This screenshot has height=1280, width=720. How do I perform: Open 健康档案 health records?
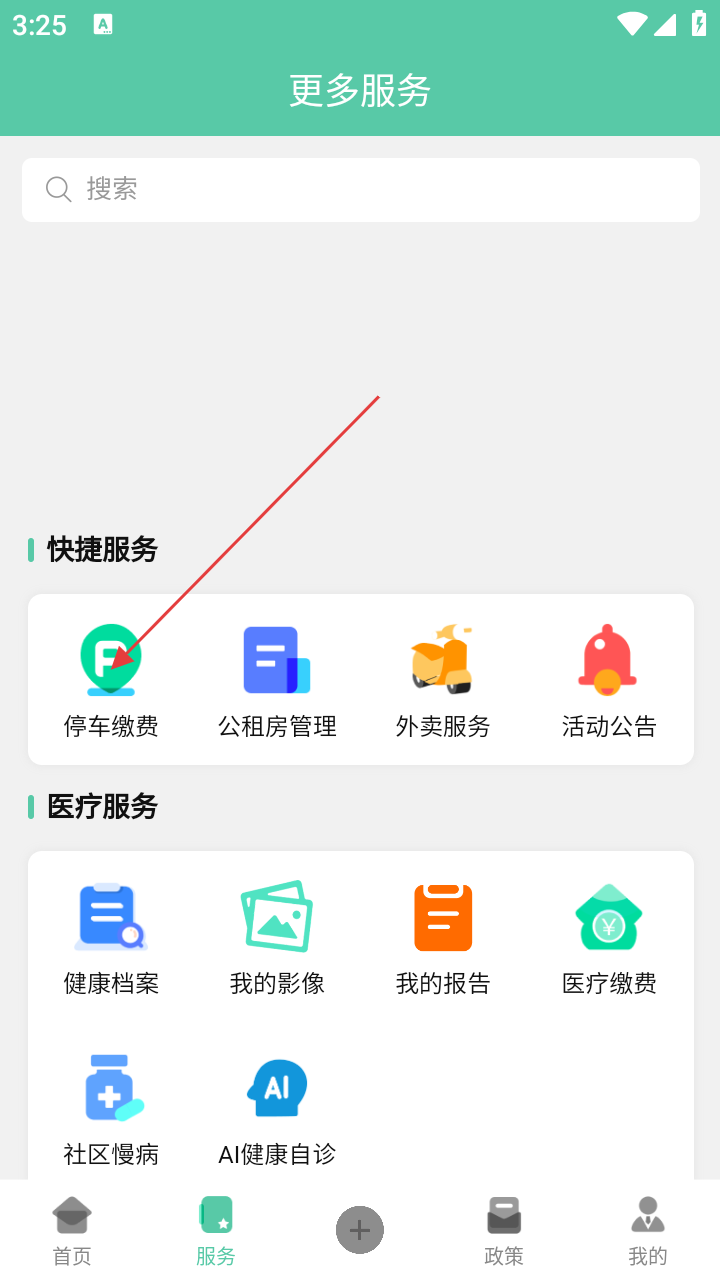coord(111,938)
